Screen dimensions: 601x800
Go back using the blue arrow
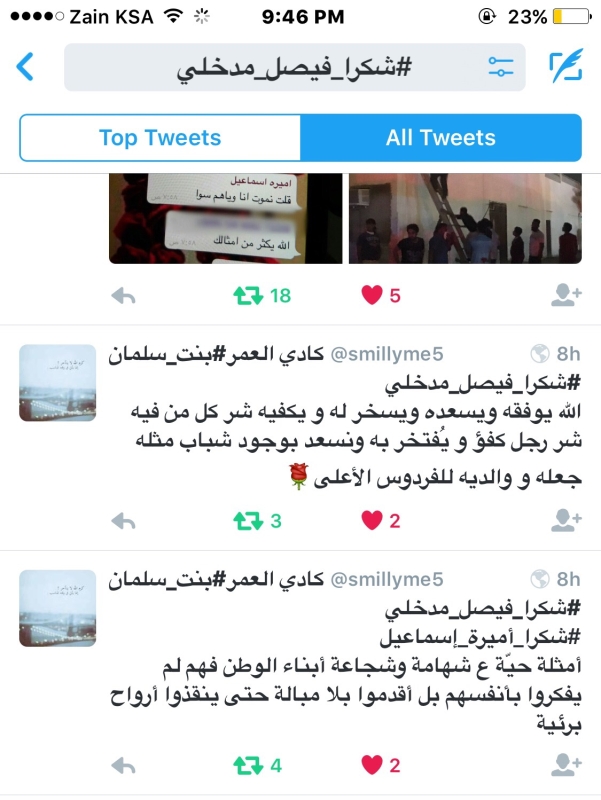(26, 67)
